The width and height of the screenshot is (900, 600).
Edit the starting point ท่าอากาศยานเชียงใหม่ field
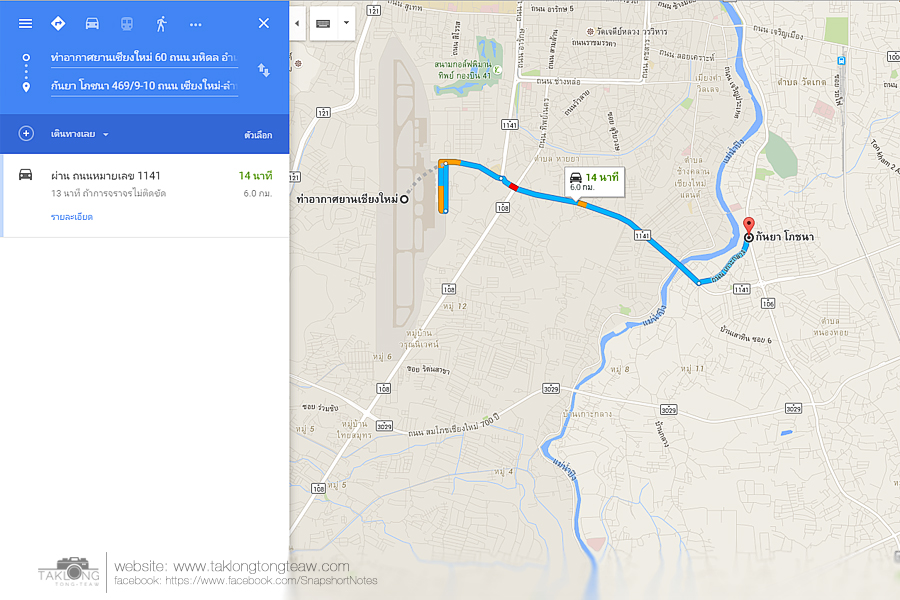[144, 57]
